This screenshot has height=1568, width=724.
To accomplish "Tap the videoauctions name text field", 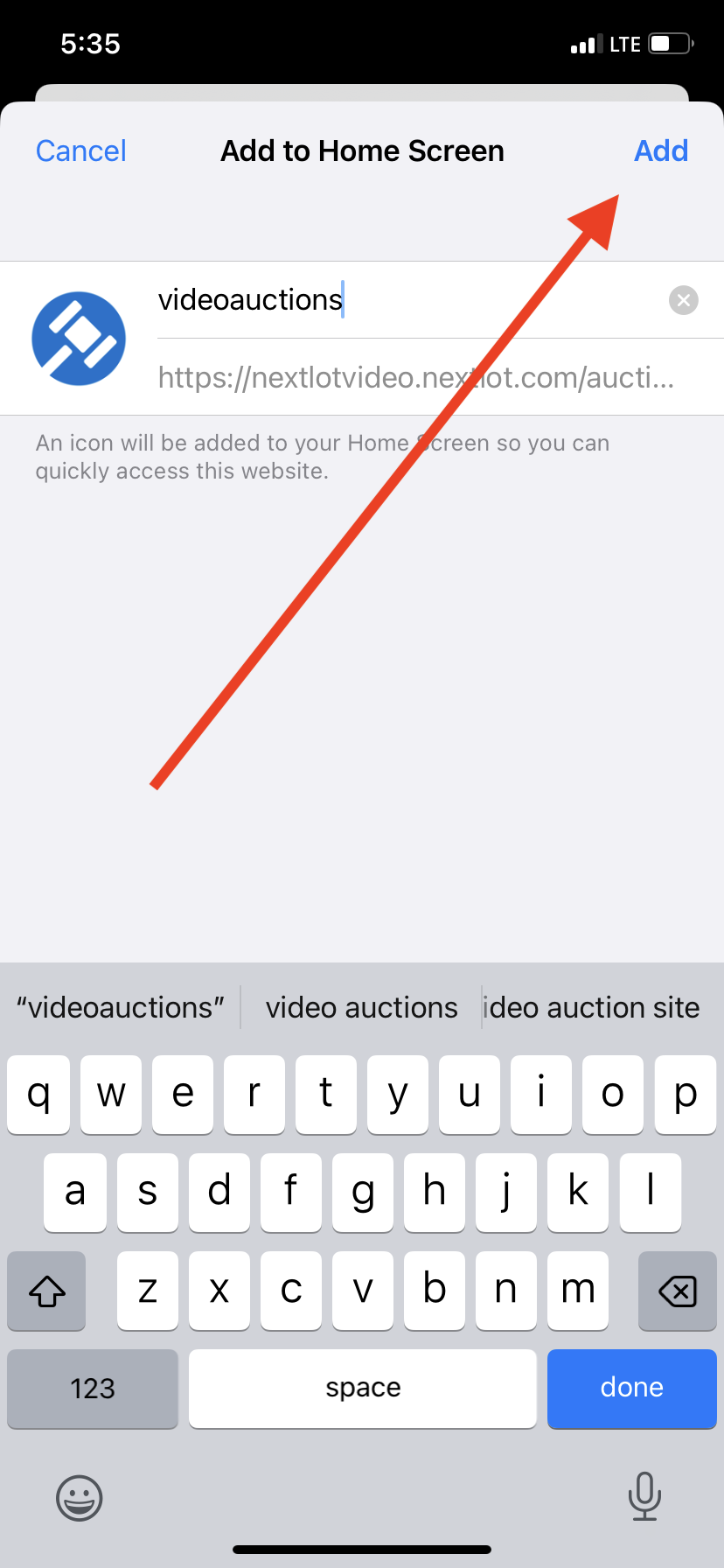I will click(x=402, y=300).
